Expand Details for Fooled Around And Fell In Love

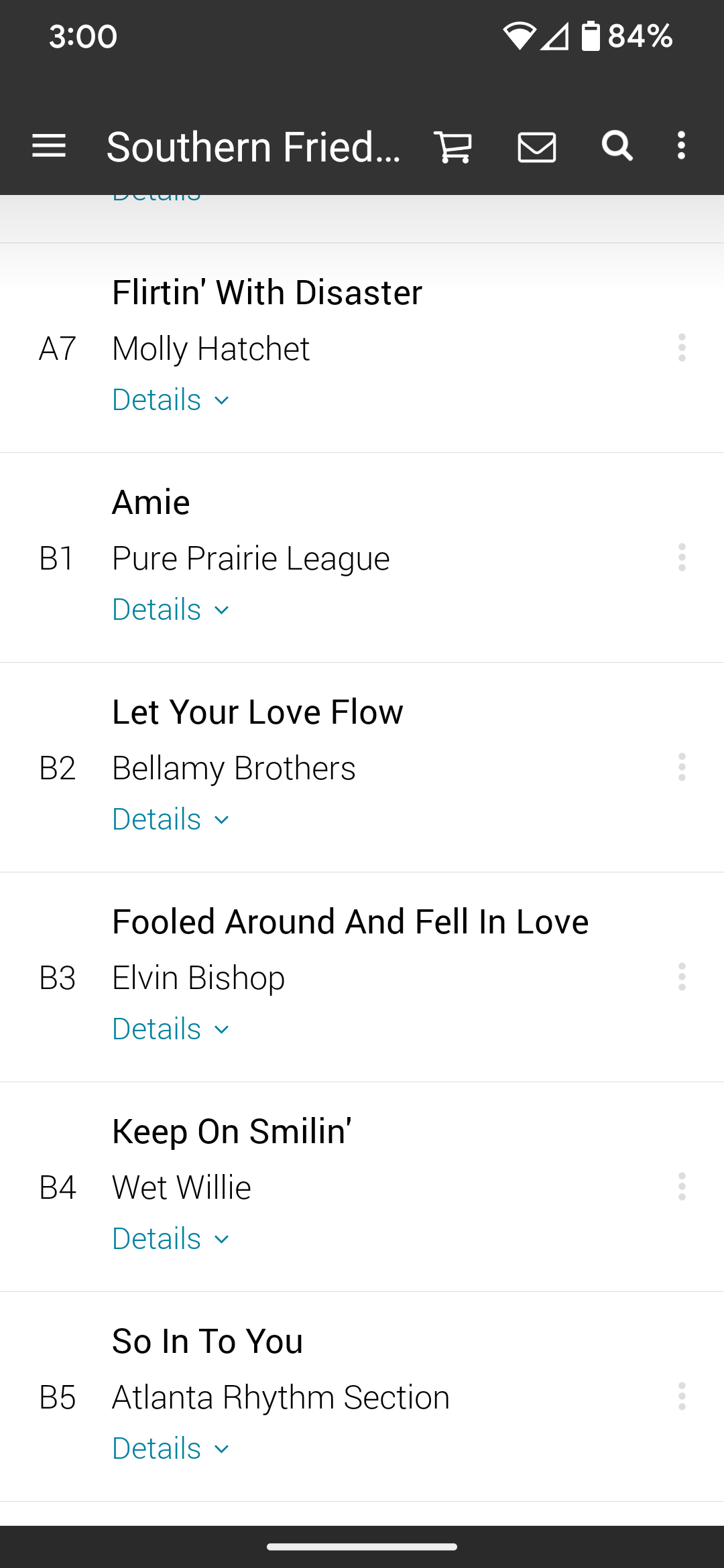[x=171, y=1029]
